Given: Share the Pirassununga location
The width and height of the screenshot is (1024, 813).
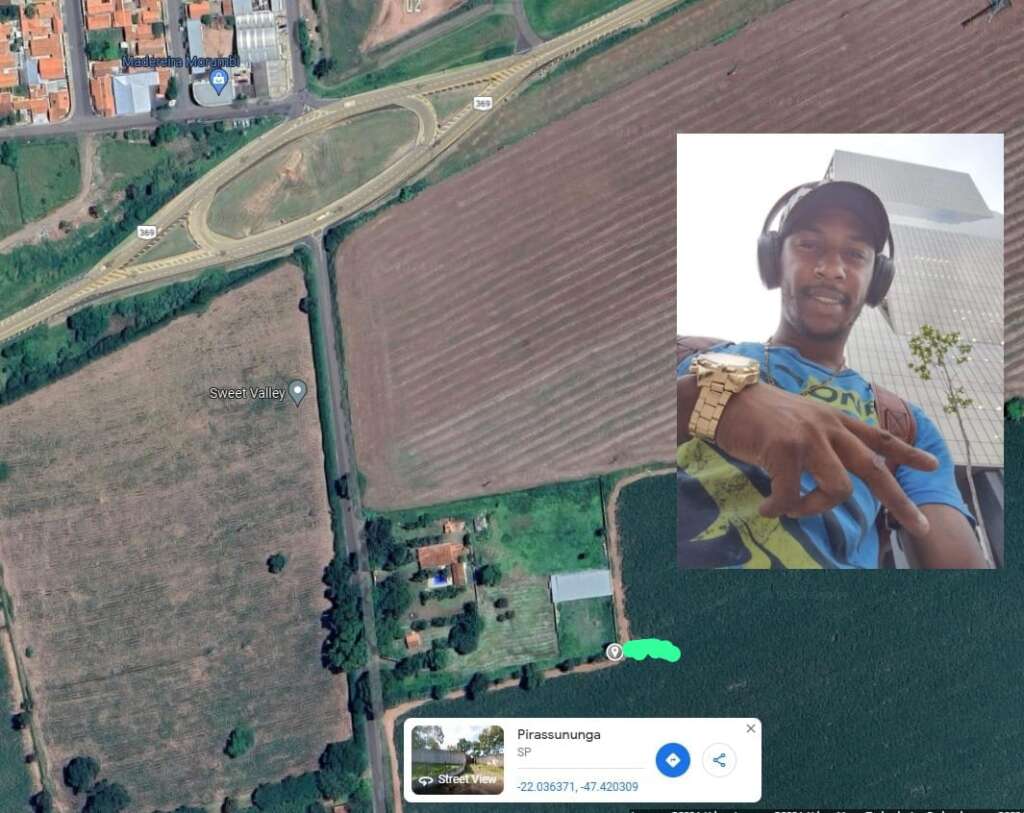Looking at the screenshot, I should (719, 760).
